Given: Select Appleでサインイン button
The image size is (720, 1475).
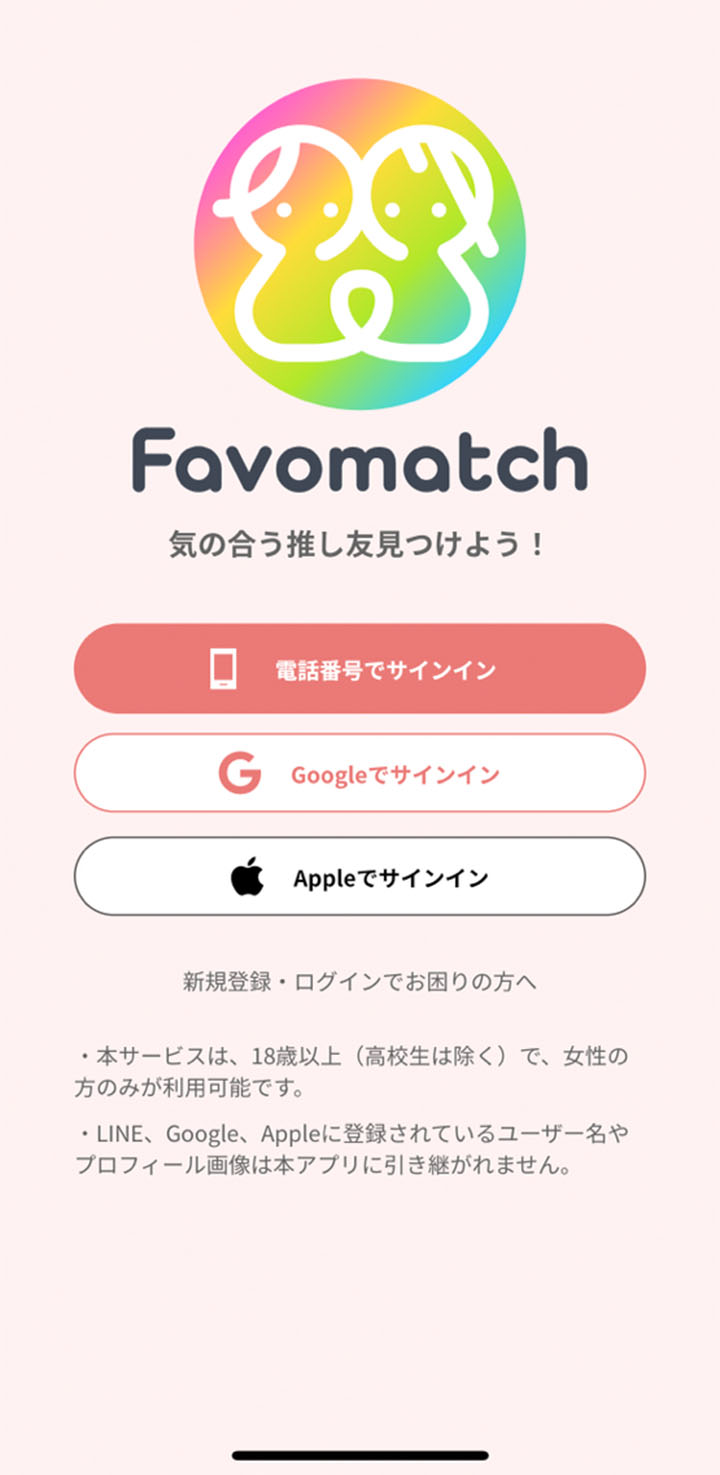Looking at the screenshot, I should point(360,877).
